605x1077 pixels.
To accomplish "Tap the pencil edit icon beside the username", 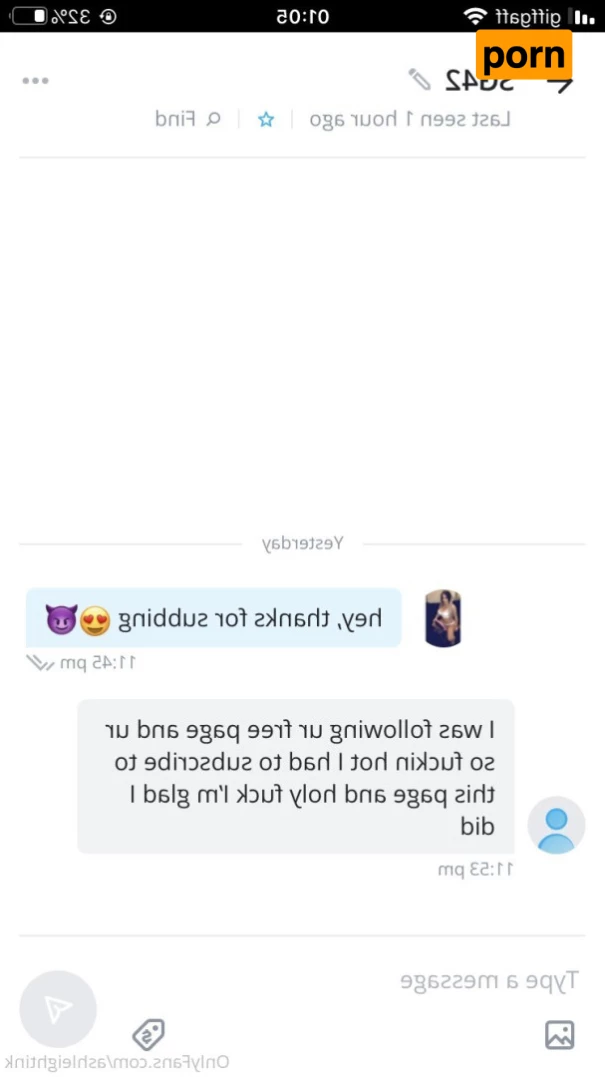I will (x=420, y=79).
